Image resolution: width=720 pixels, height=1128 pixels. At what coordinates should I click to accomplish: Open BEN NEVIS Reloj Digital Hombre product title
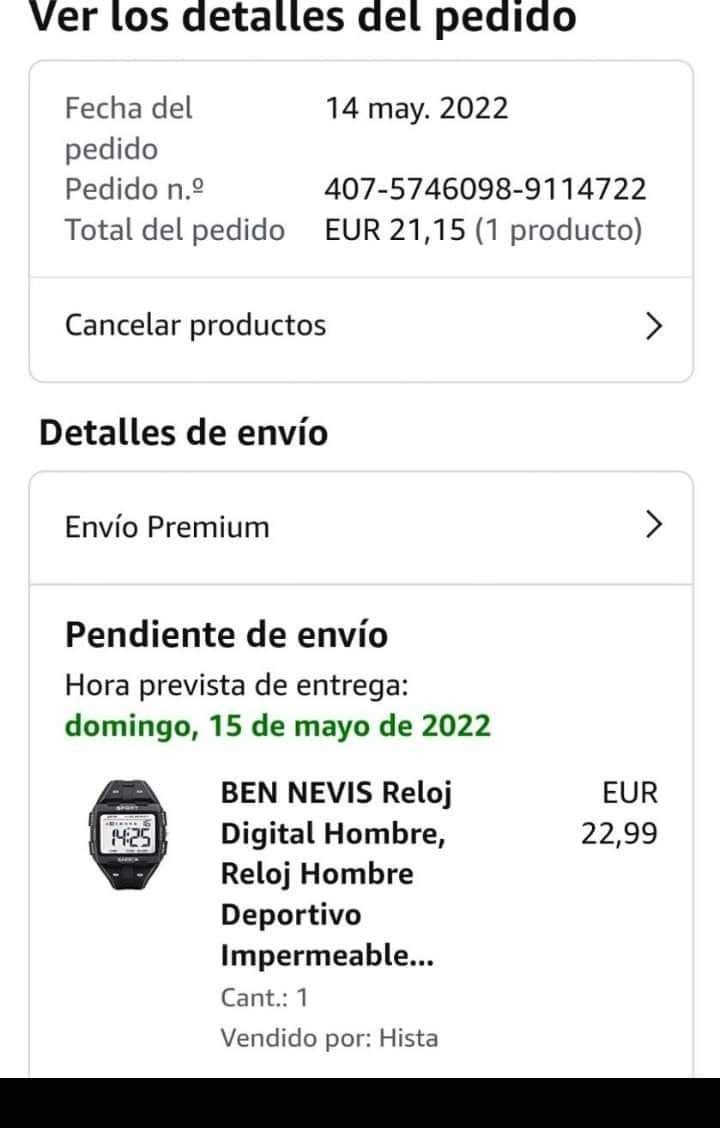[337, 875]
